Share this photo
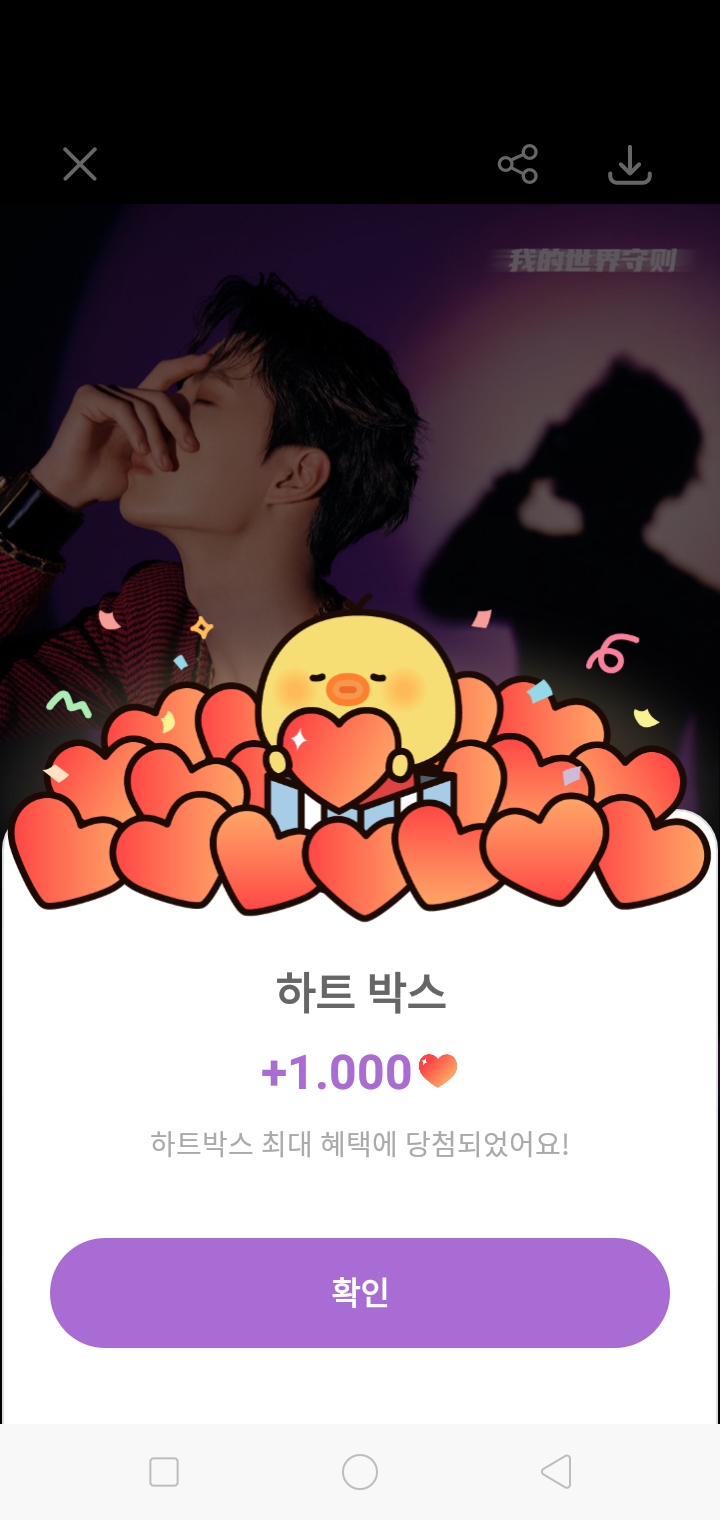This screenshot has width=720, height=1520. (x=518, y=164)
